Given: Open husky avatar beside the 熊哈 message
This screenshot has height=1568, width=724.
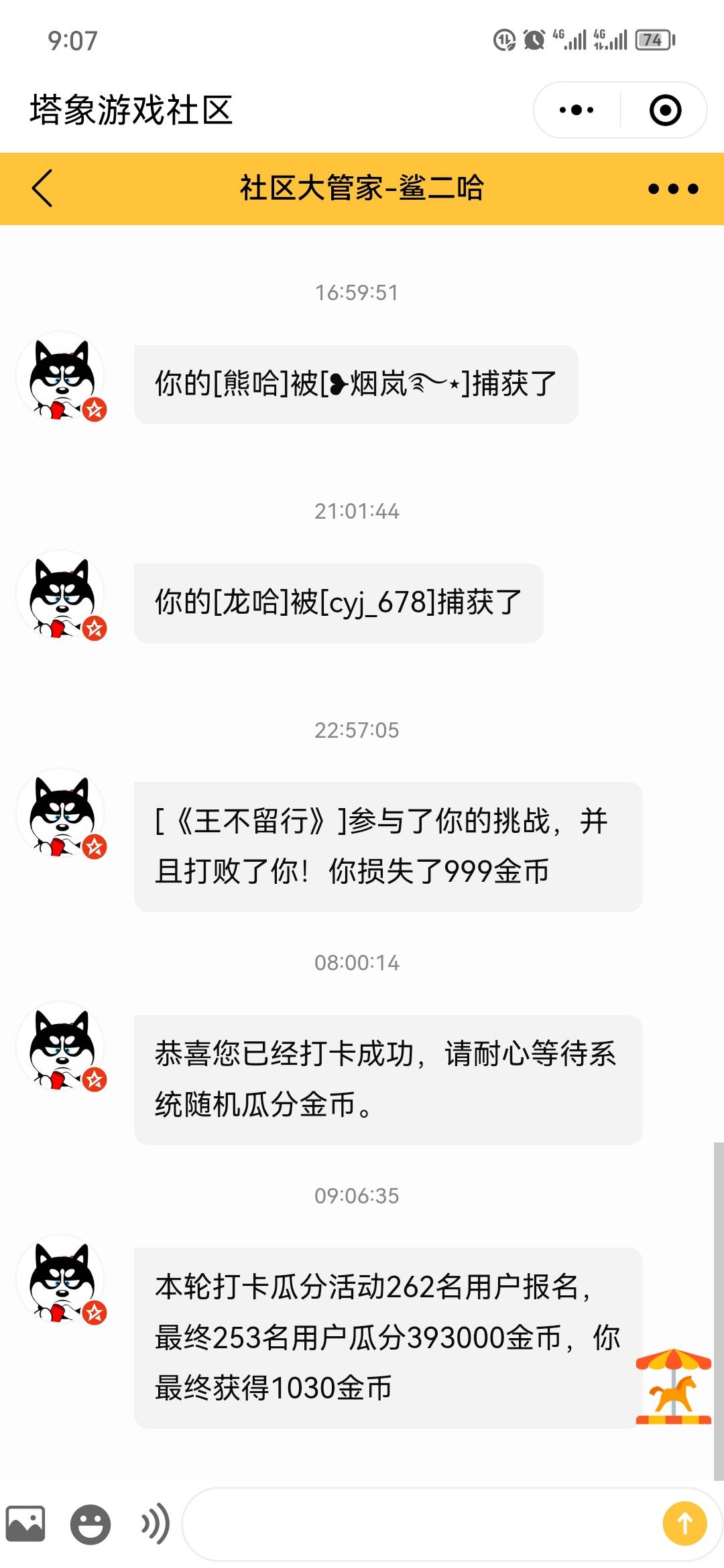Looking at the screenshot, I should (62, 377).
